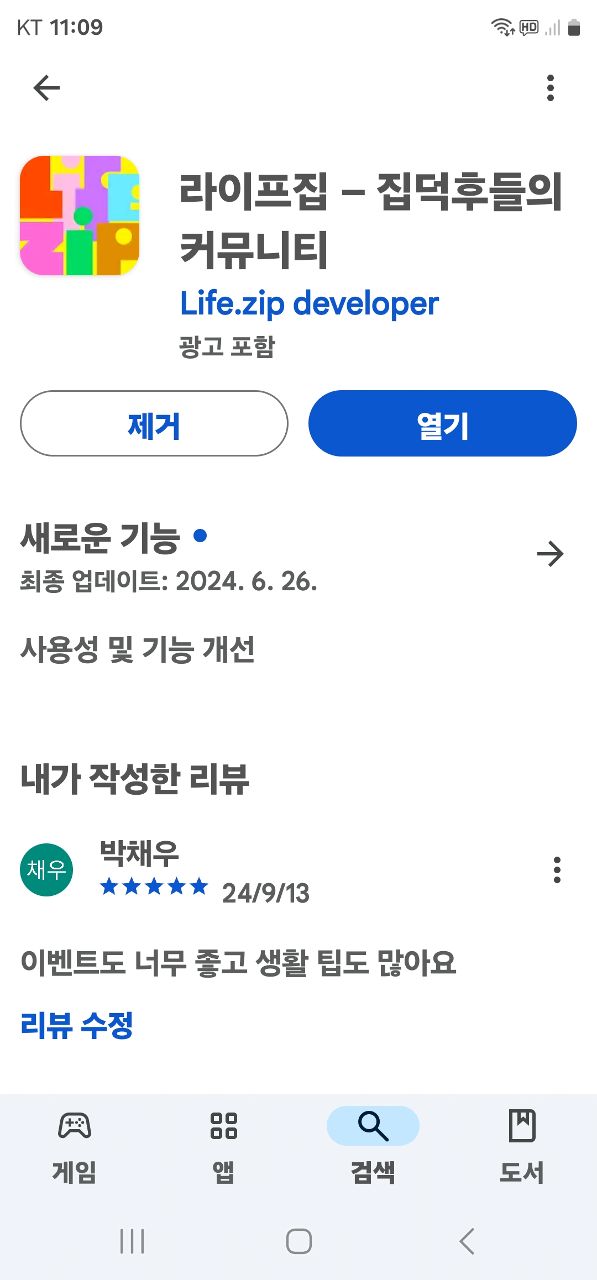Expand the 새로운 기능 section arrow
This screenshot has width=597, height=1280.
click(x=550, y=554)
